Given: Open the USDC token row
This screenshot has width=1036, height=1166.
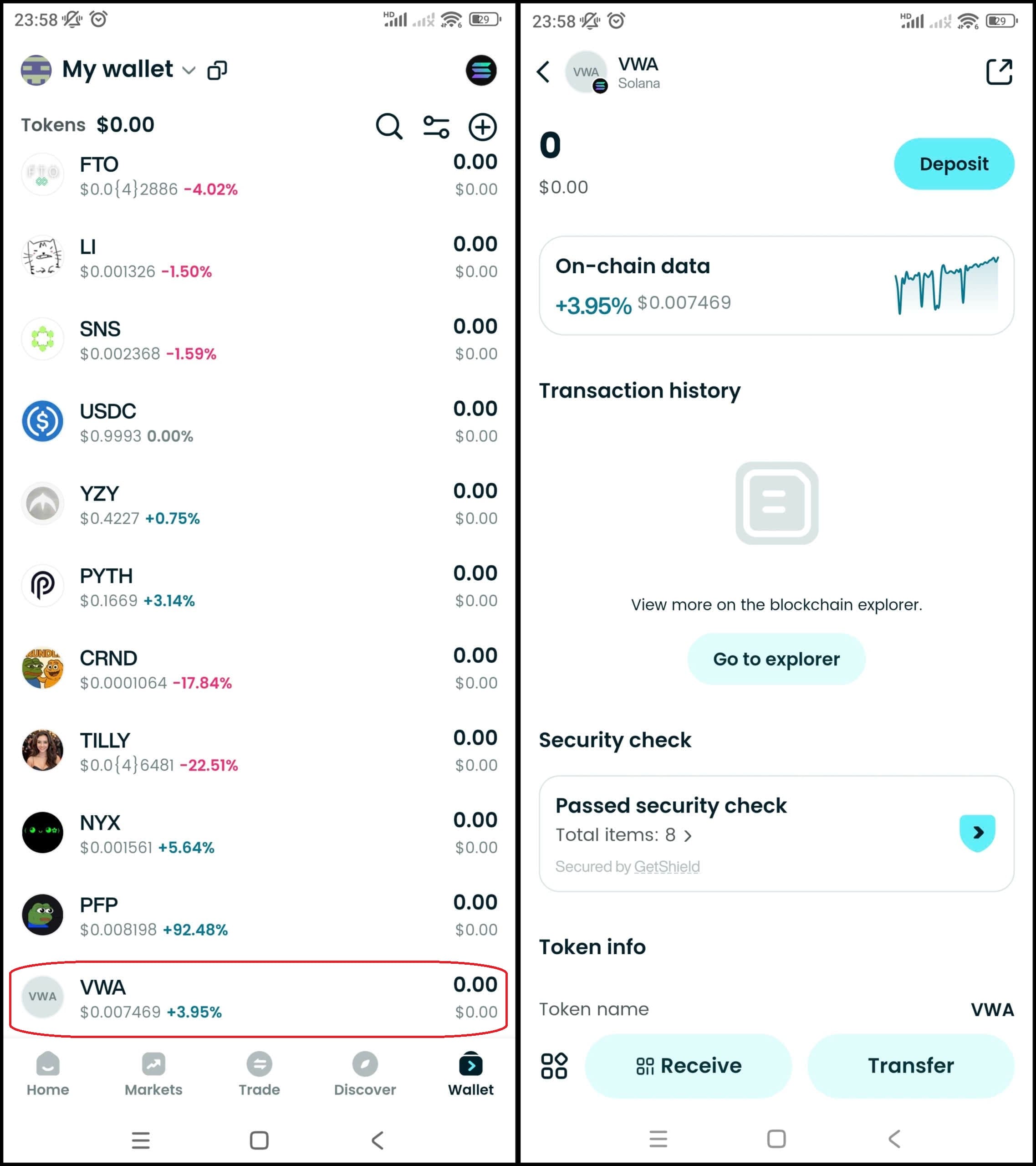Looking at the screenshot, I should pyautogui.click(x=259, y=422).
